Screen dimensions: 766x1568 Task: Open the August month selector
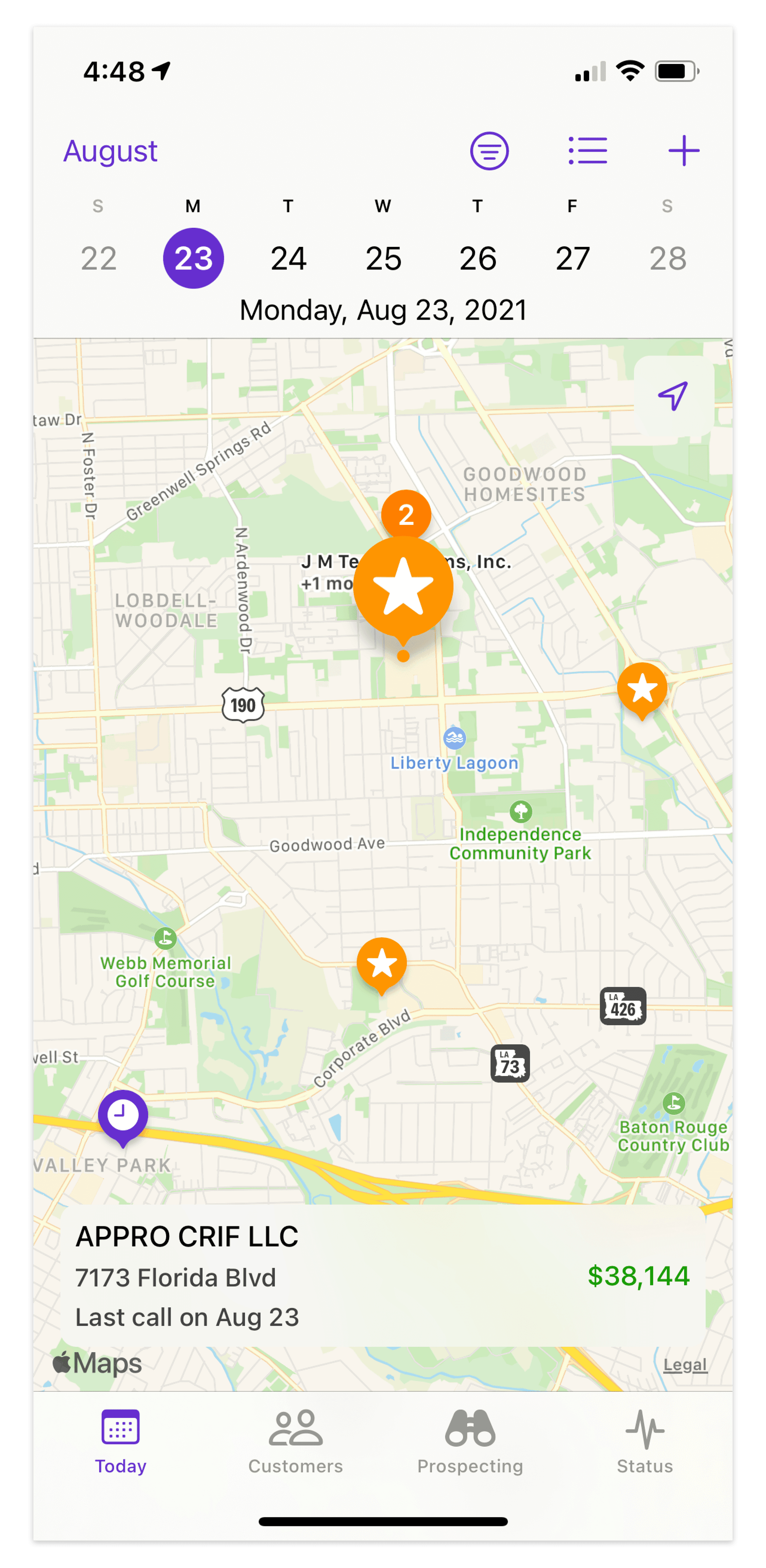110,151
